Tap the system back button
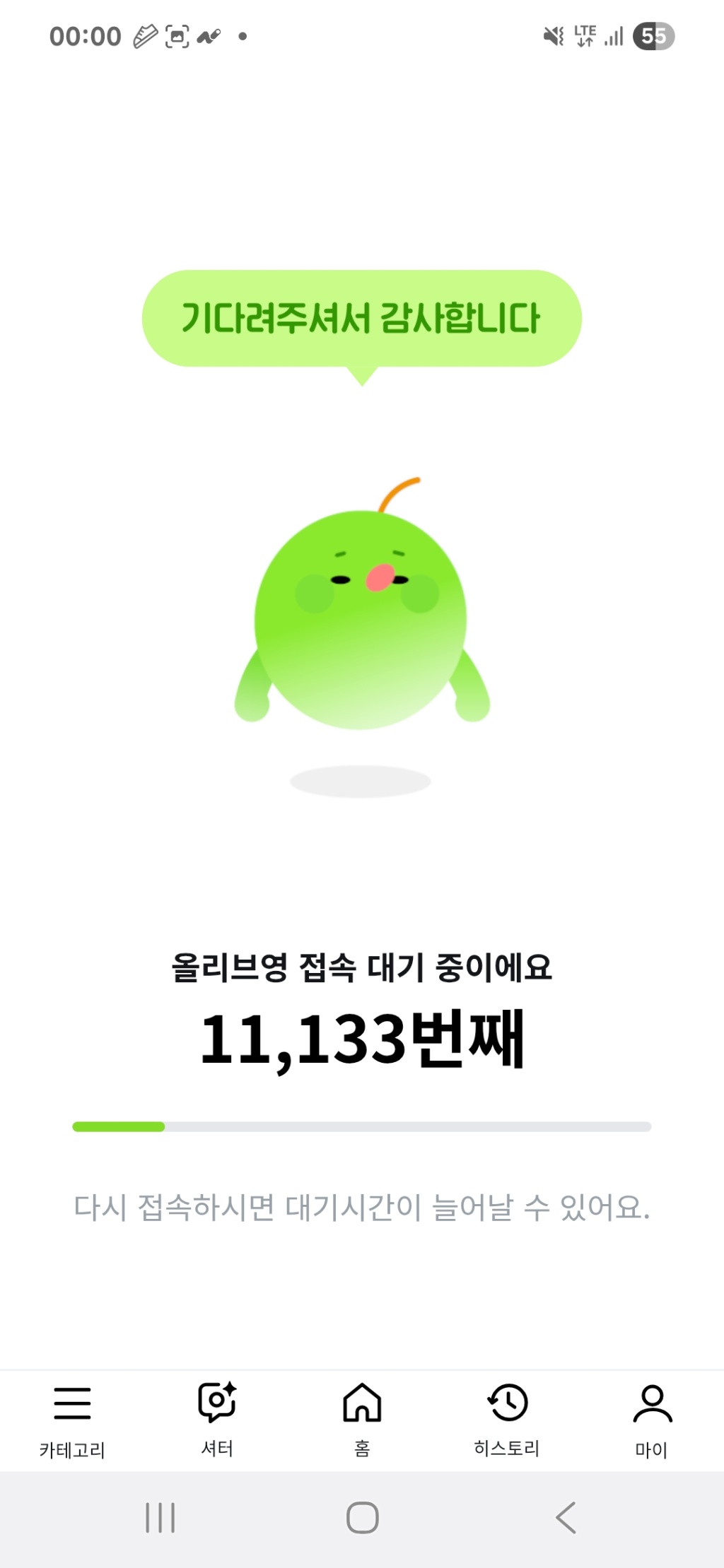724x1568 pixels. pyautogui.click(x=566, y=1518)
